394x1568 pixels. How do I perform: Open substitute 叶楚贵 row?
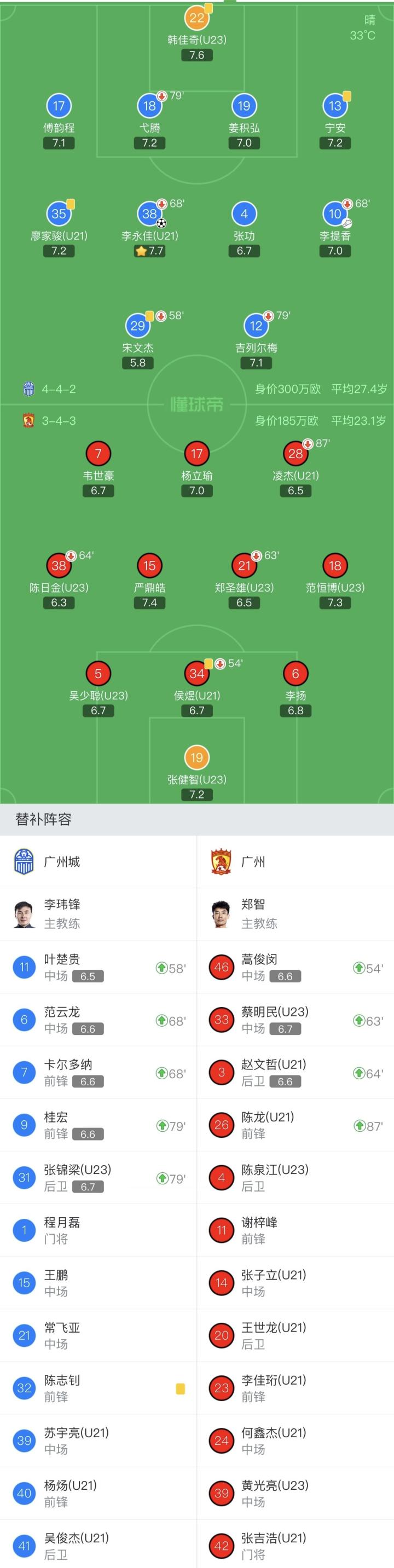[98, 967]
